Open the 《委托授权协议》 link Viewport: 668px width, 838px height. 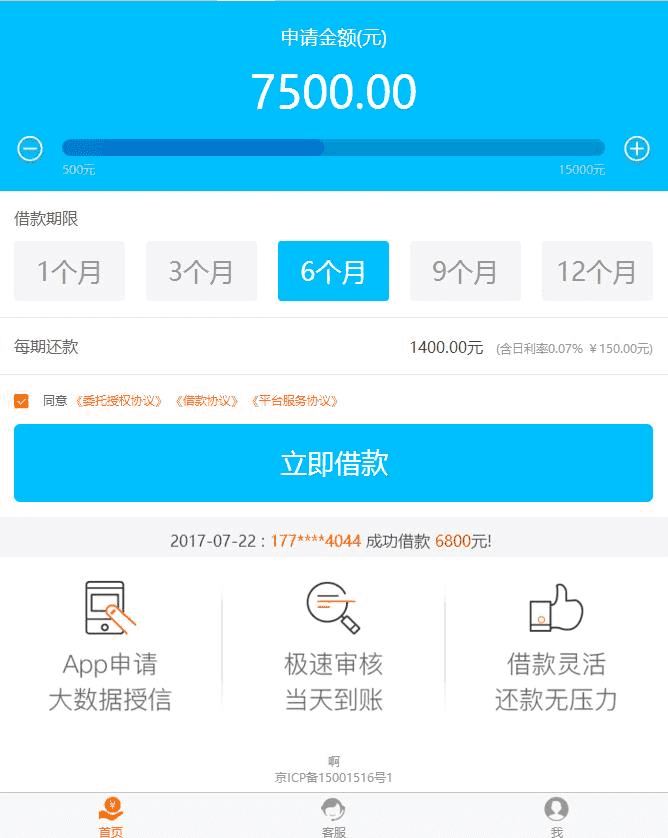(x=119, y=401)
